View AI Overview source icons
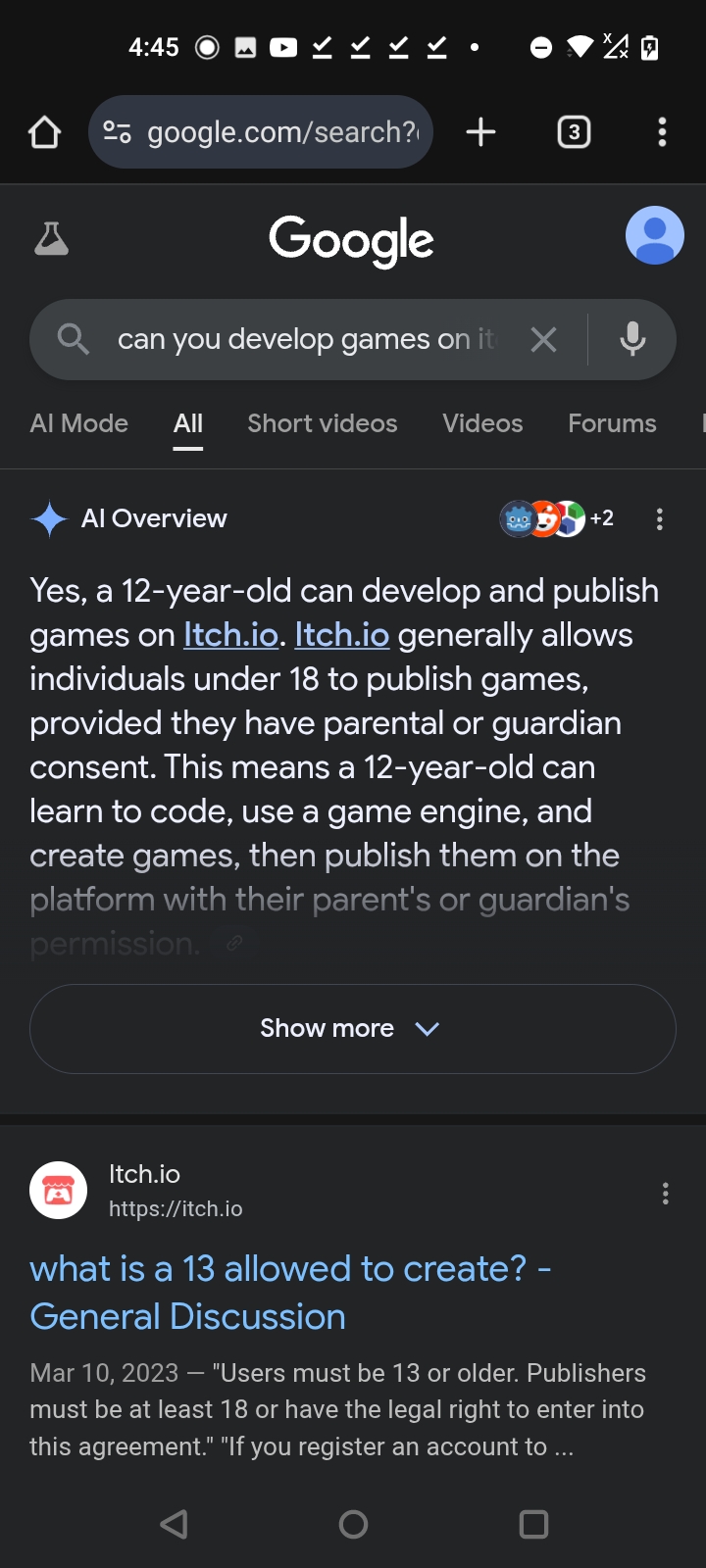This screenshot has height=1568, width=706. 555,518
